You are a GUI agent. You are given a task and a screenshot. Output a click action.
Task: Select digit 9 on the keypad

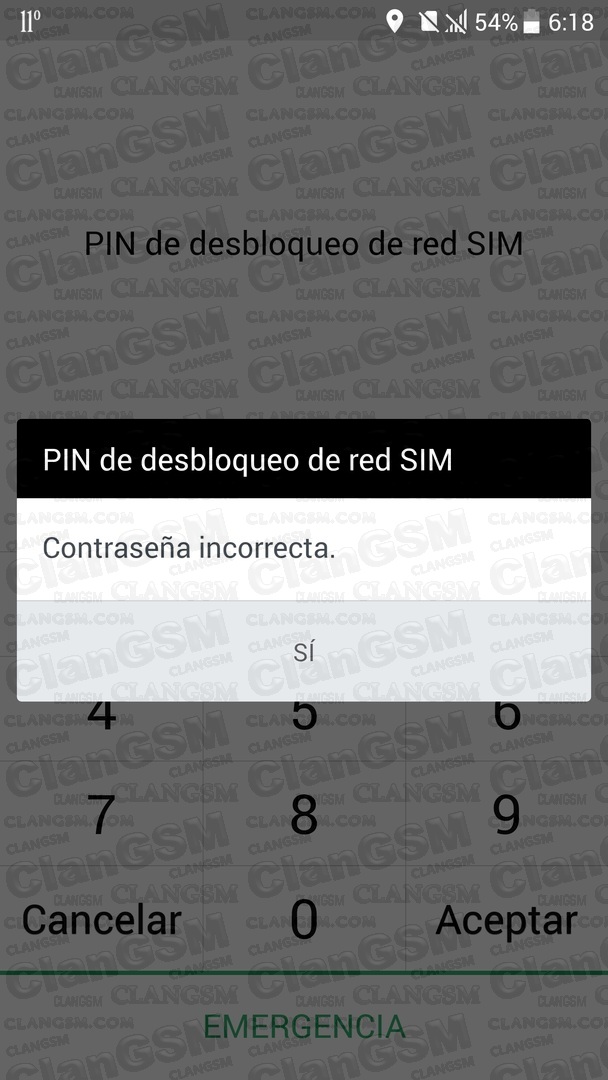click(507, 814)
